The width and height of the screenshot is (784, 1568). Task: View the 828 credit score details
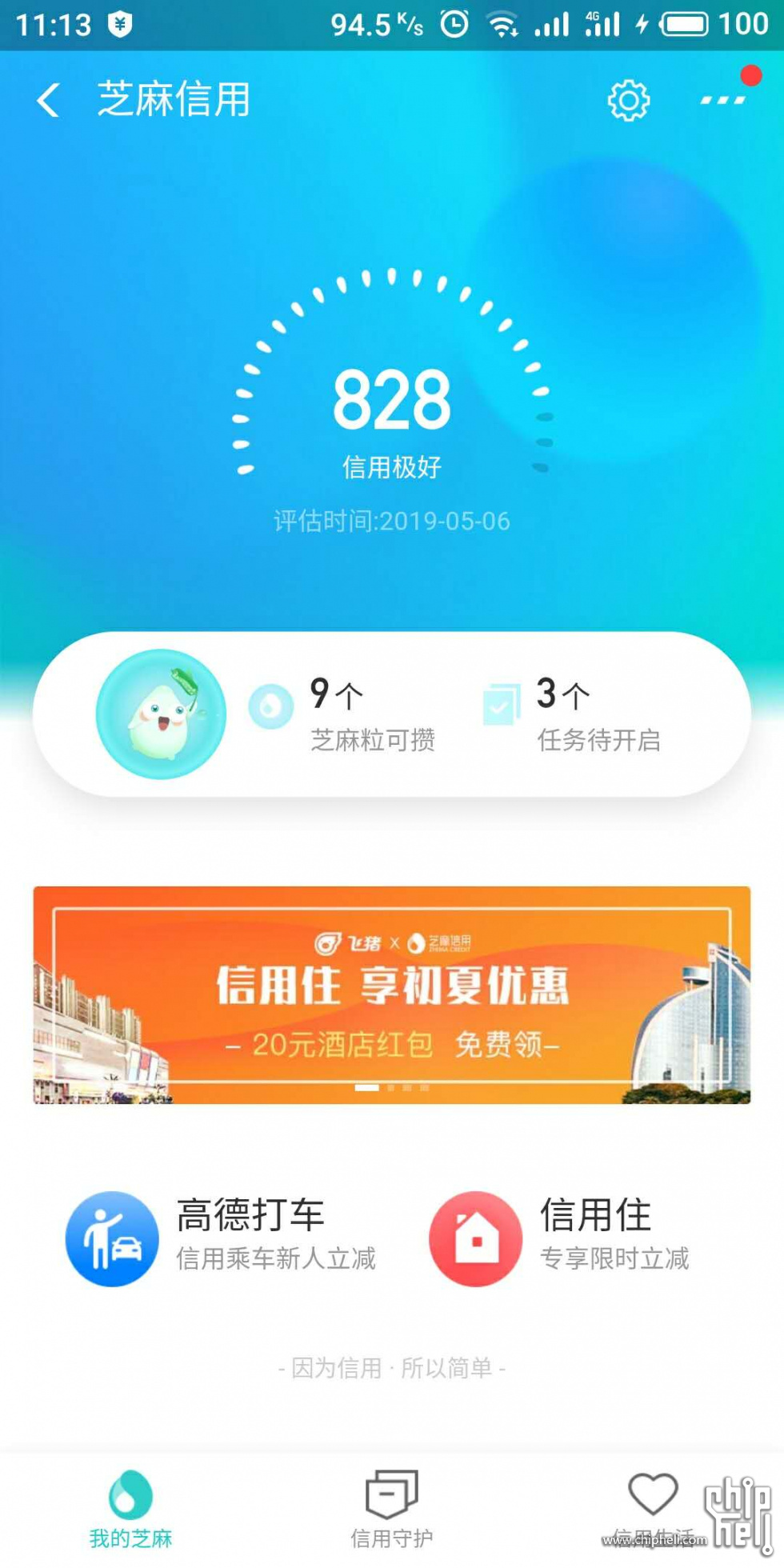click(x=392, y=398)
